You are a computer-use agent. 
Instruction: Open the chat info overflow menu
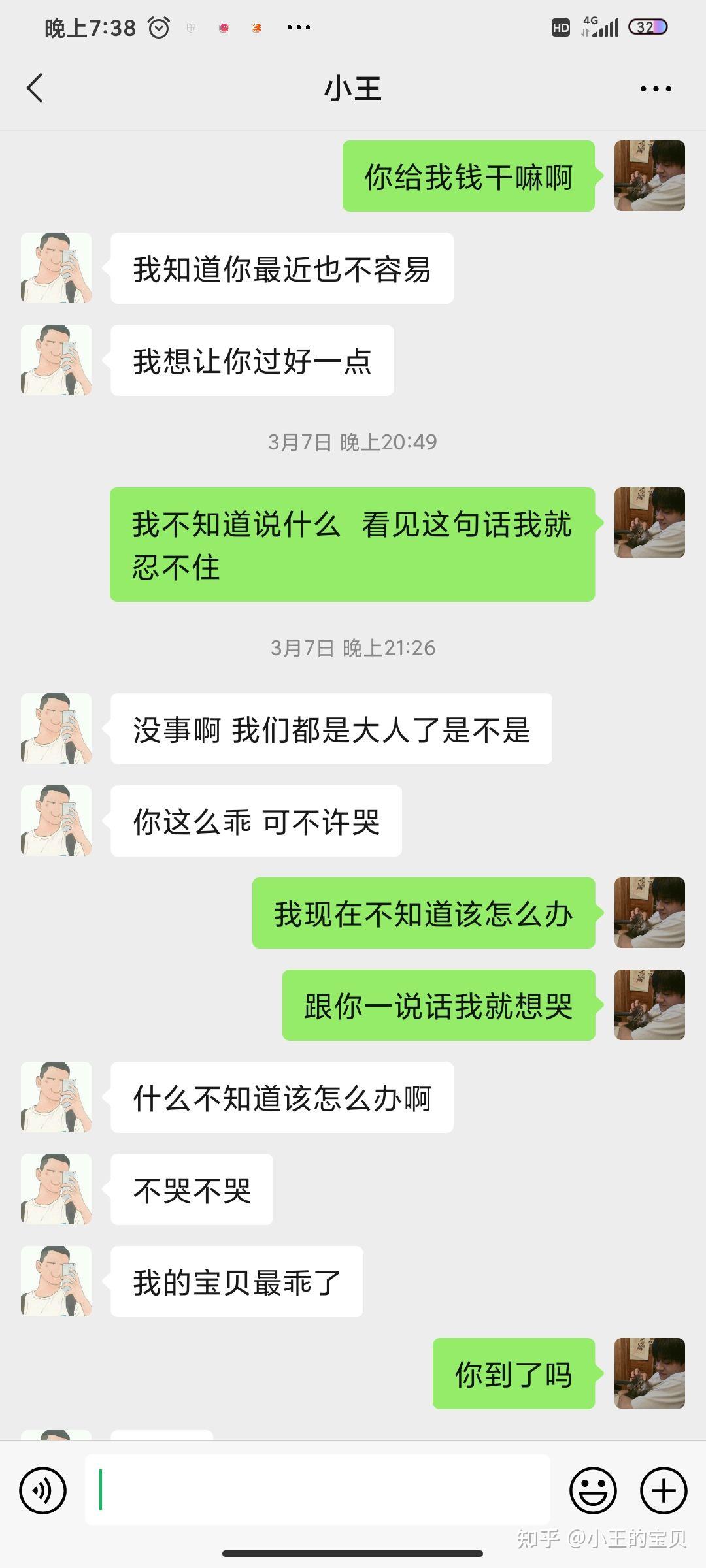(656, 89)
